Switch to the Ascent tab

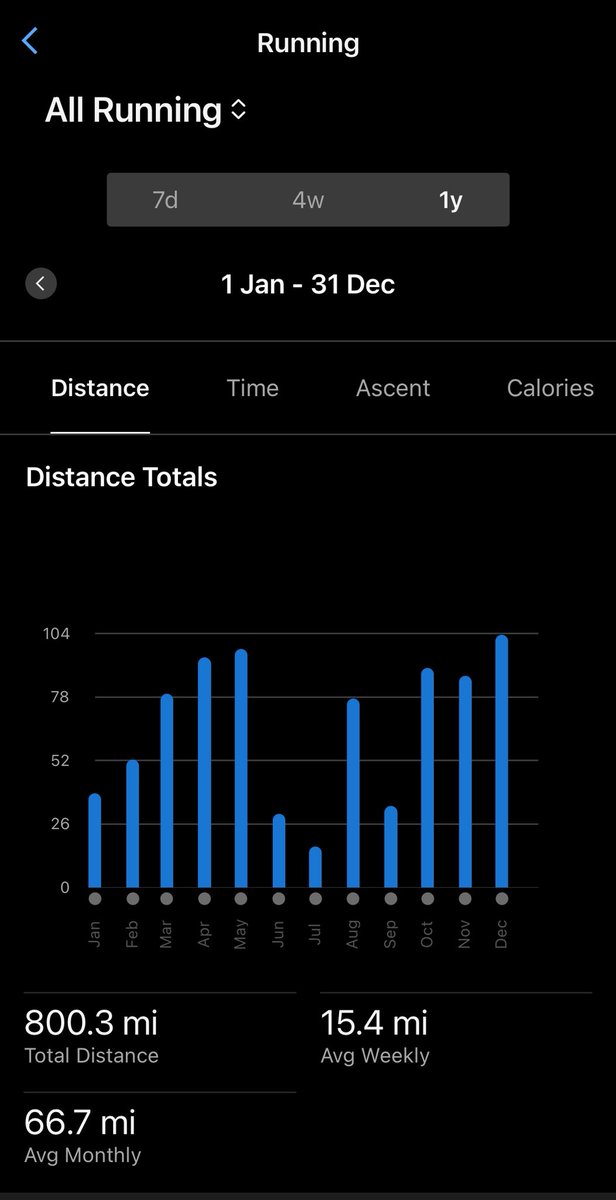[393, 388]
